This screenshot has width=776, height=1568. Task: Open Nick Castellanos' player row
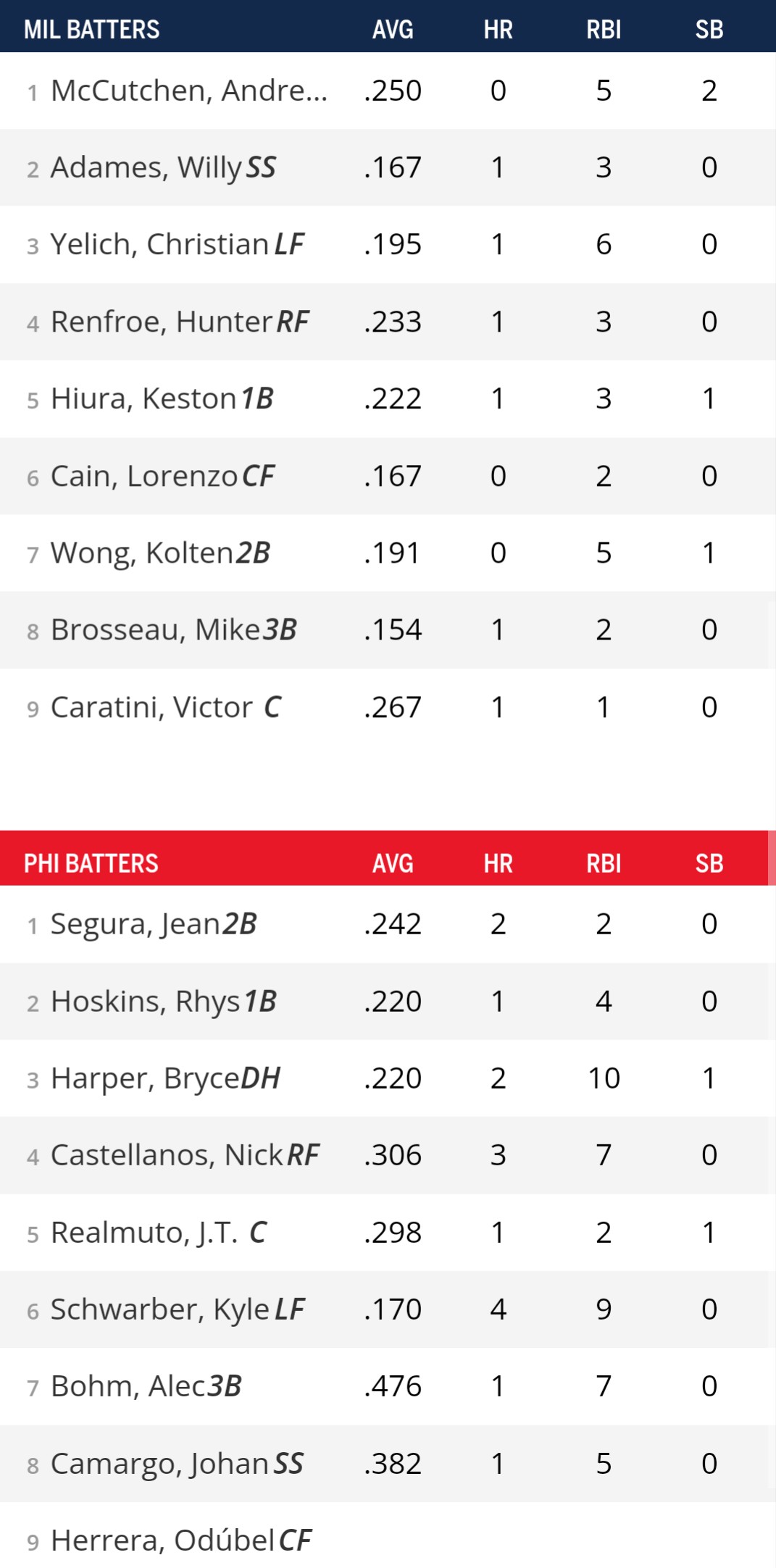coord(184,1155)
